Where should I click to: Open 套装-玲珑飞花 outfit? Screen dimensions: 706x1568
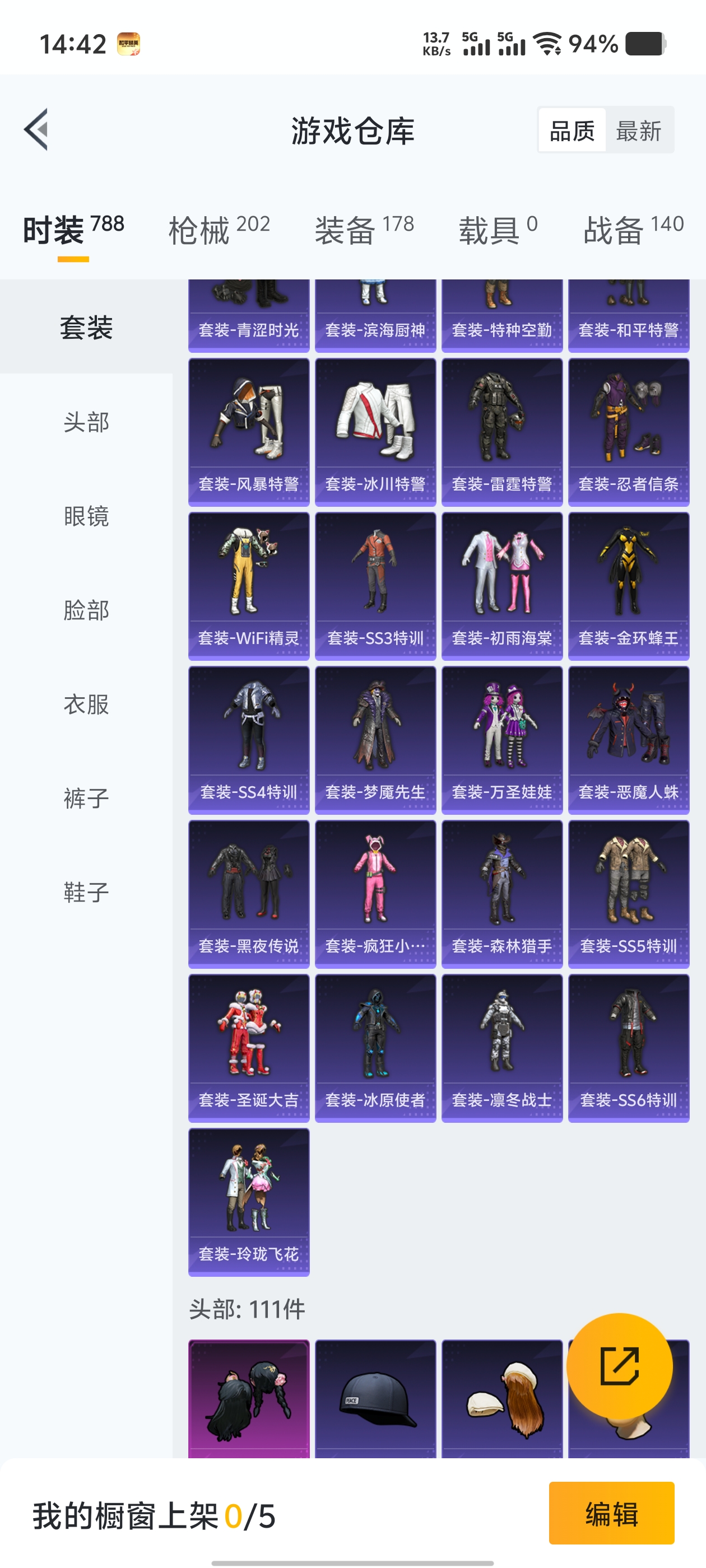[249, 1202]
